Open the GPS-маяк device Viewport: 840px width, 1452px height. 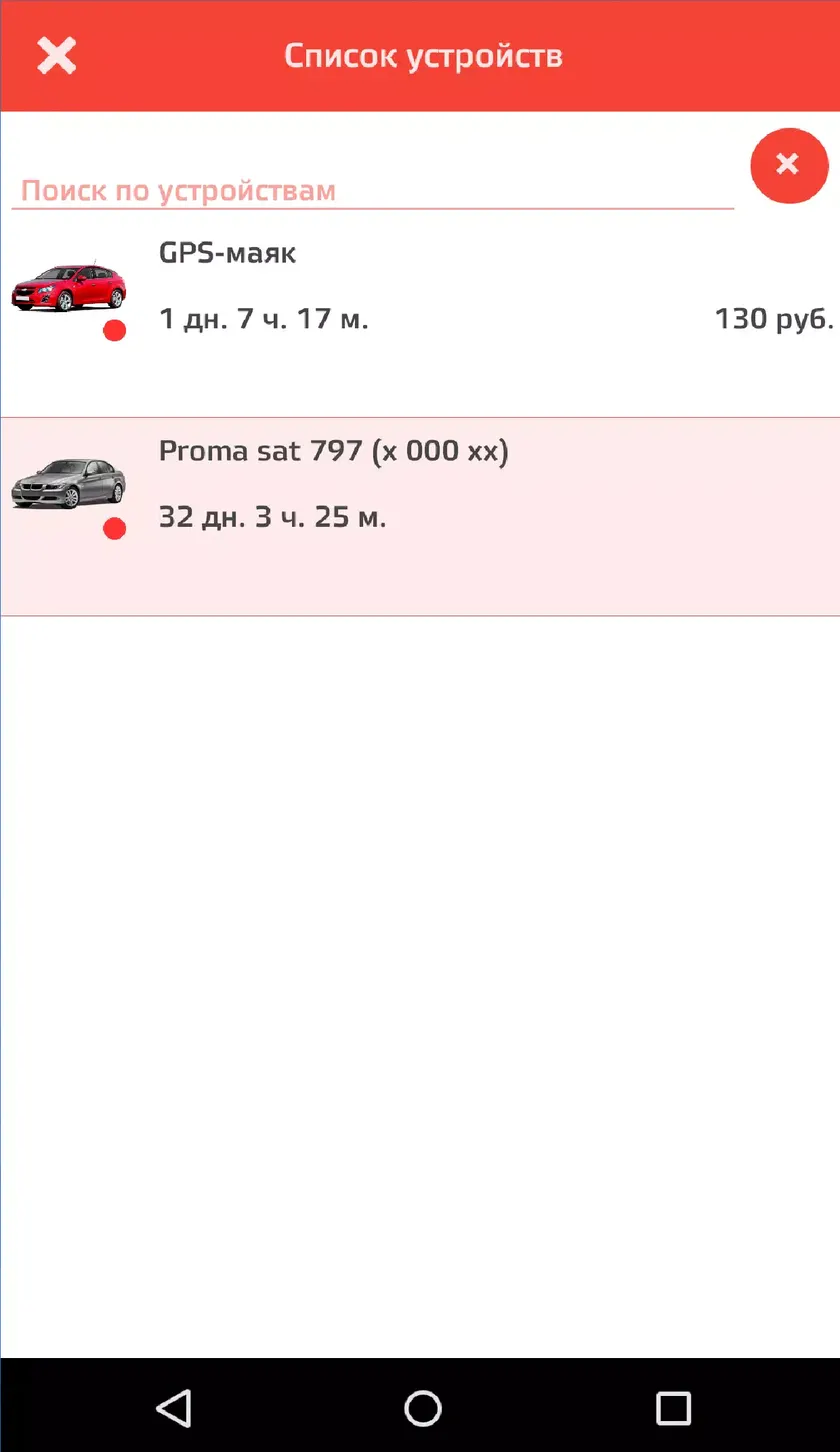pyautogui.click(x=420, y=316)
